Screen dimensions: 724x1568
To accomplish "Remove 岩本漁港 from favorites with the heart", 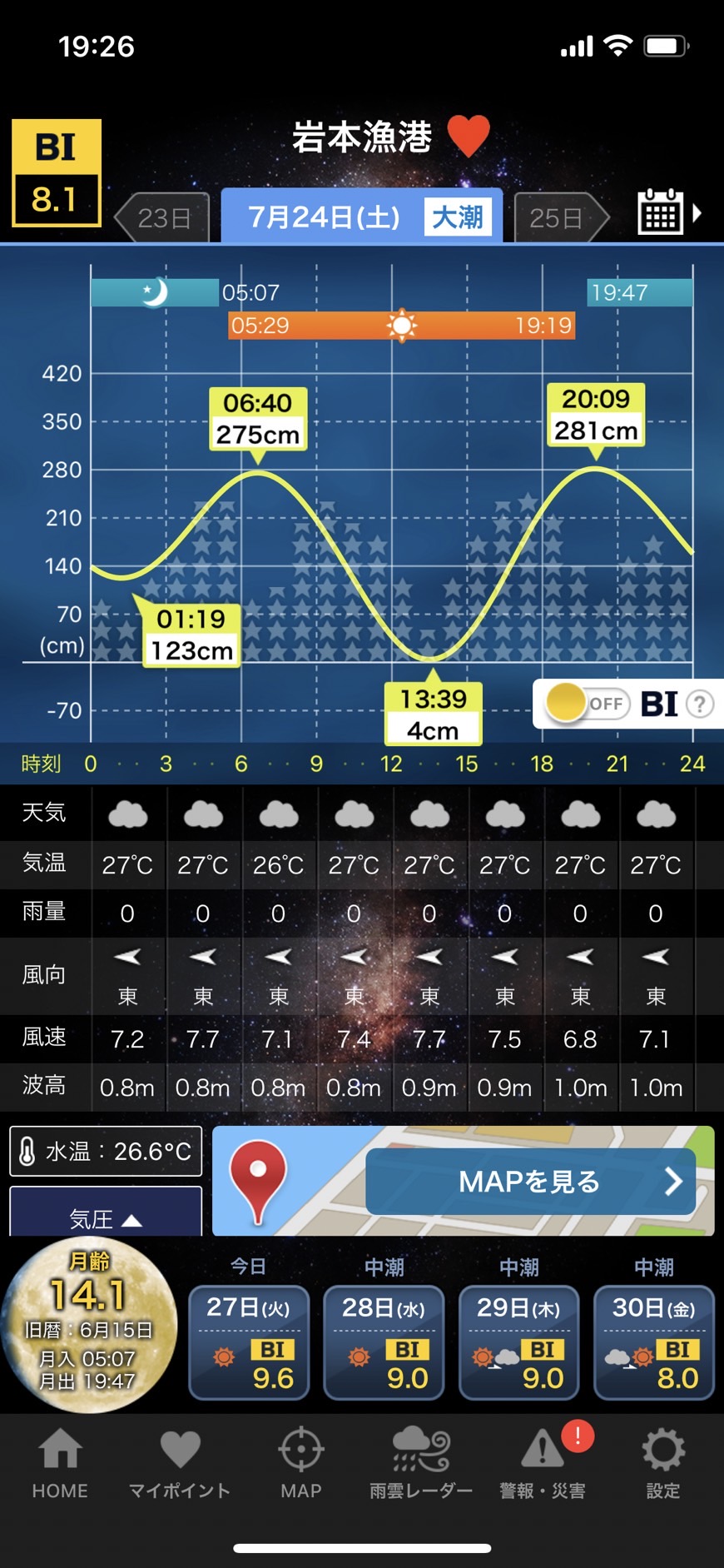I will [469, 137].
